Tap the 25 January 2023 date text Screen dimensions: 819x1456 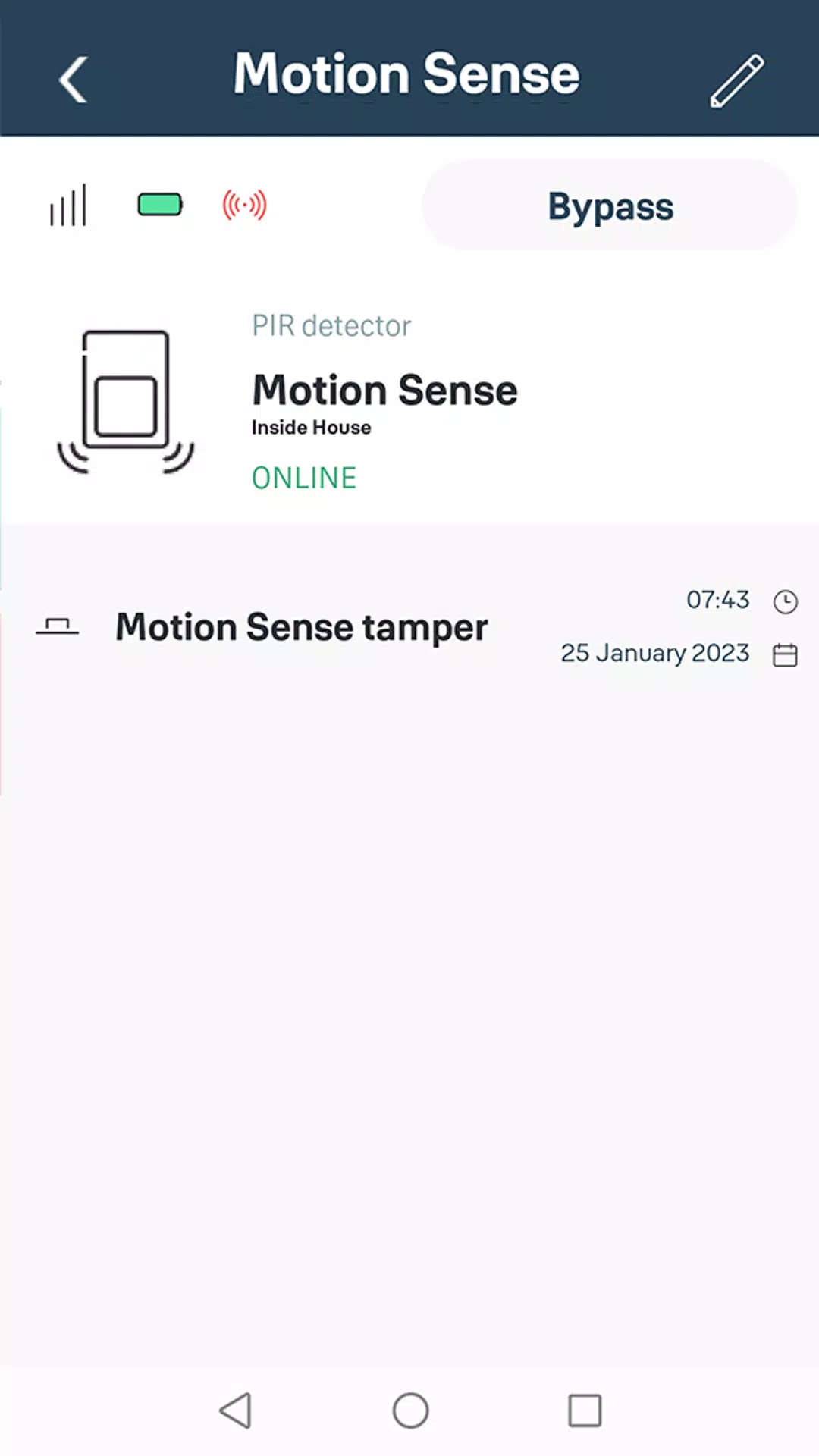(x=655, y=653)
